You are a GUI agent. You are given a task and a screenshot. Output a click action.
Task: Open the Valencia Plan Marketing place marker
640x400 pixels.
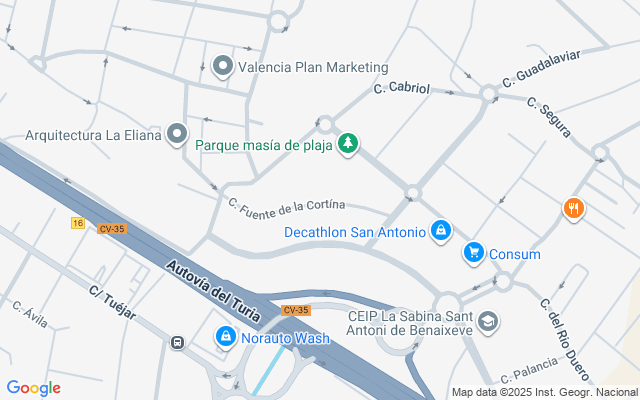tap(222, 67)
